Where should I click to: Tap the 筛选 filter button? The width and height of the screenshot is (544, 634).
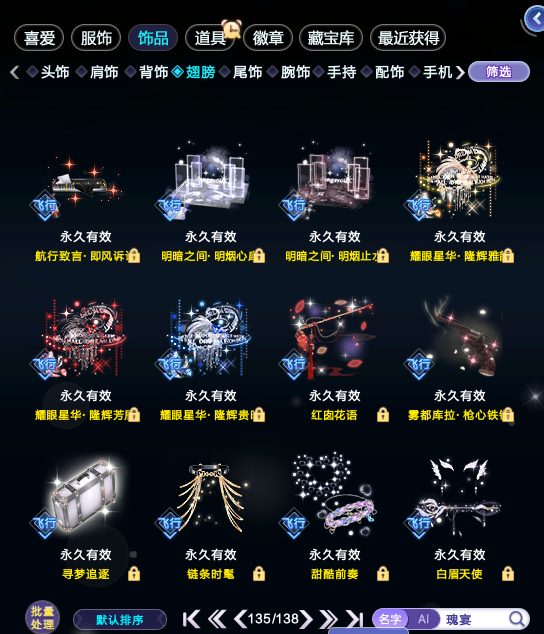click(499, 72)
